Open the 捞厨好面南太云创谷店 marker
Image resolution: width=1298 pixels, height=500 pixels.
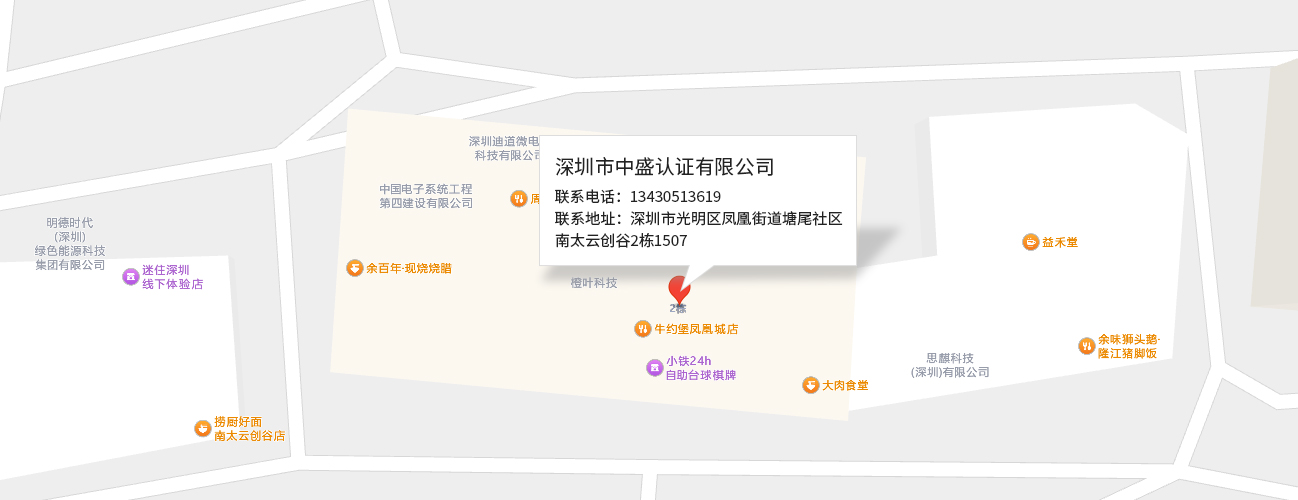pos(203,429)
